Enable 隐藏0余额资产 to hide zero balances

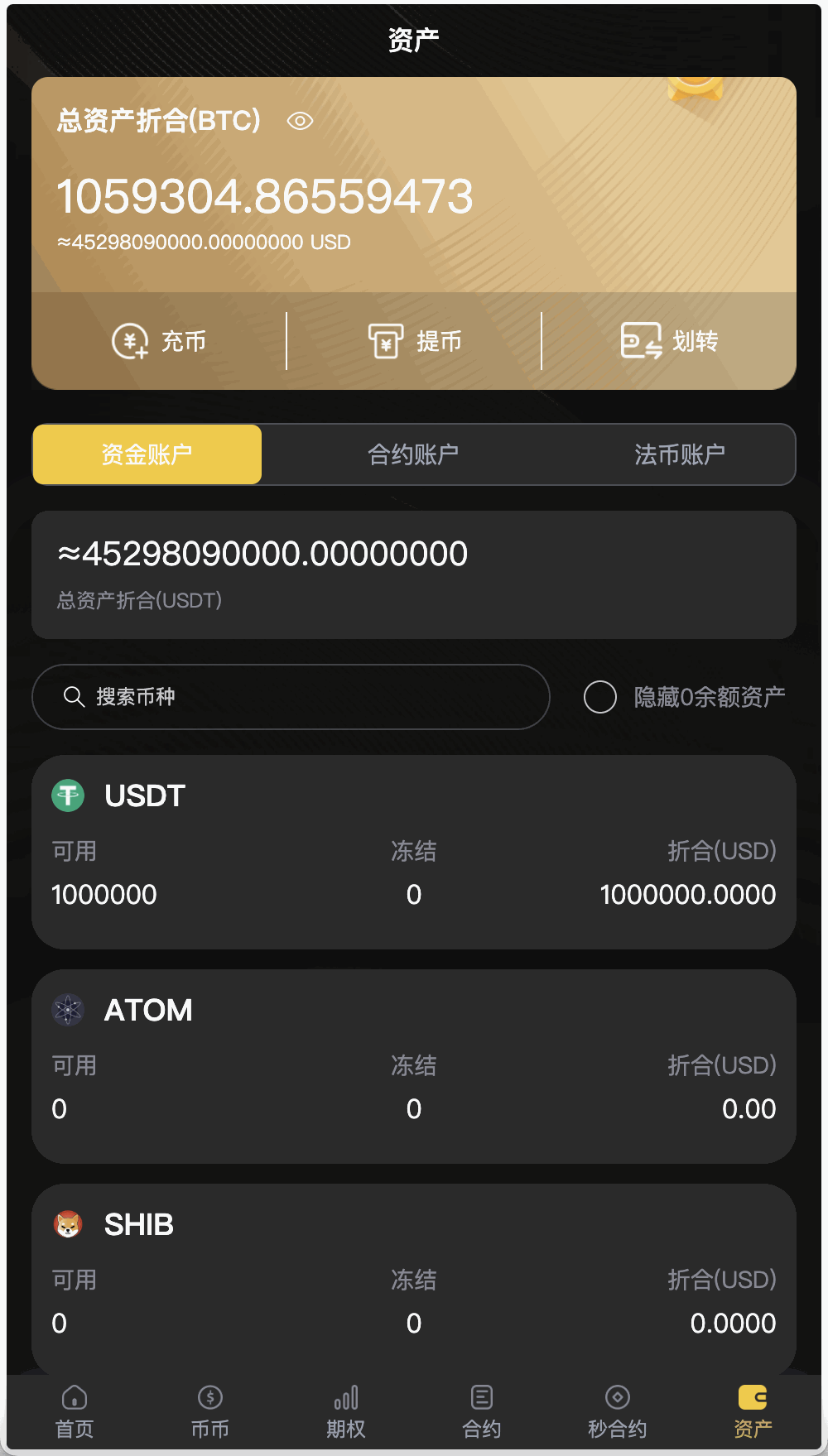(x=599, y=697)
